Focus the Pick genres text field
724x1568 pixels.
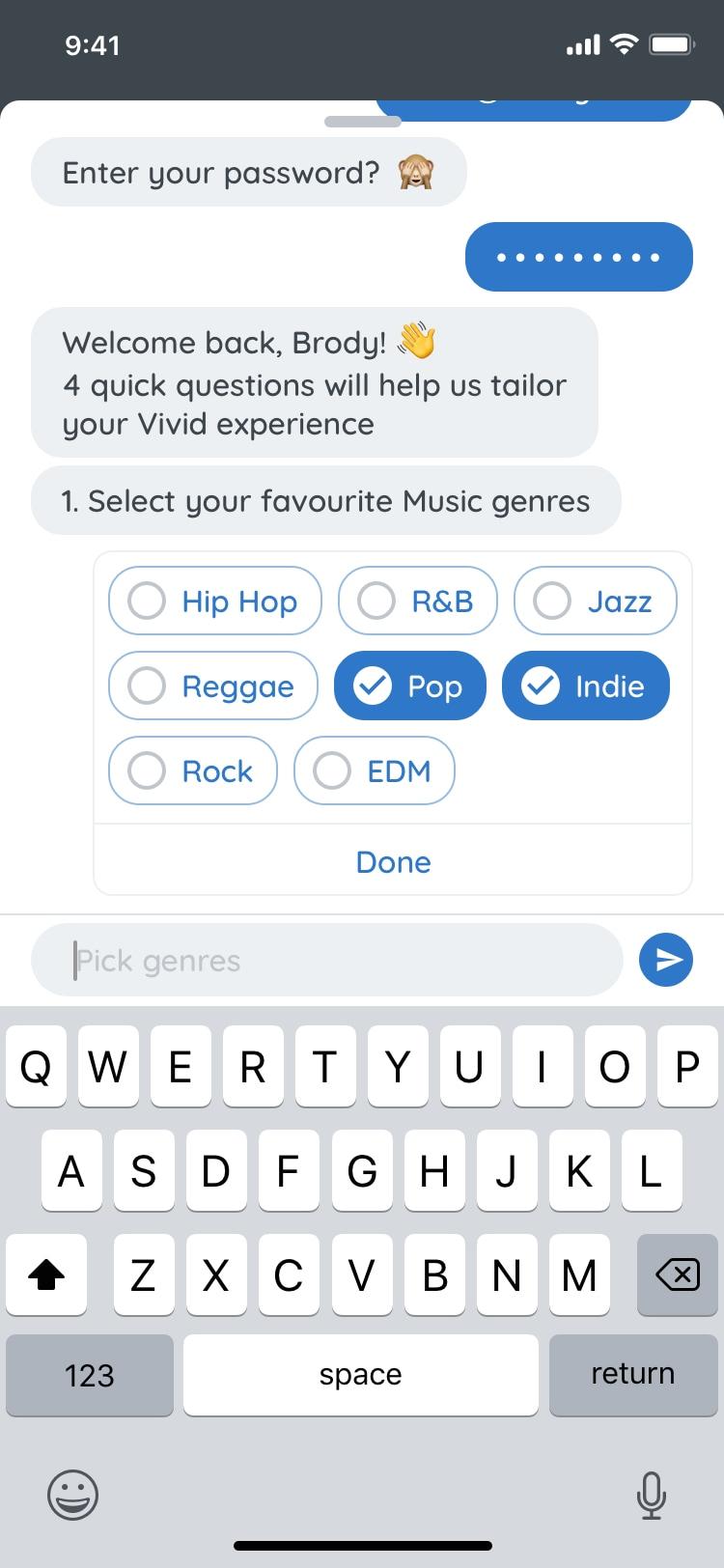click(328, 960)
